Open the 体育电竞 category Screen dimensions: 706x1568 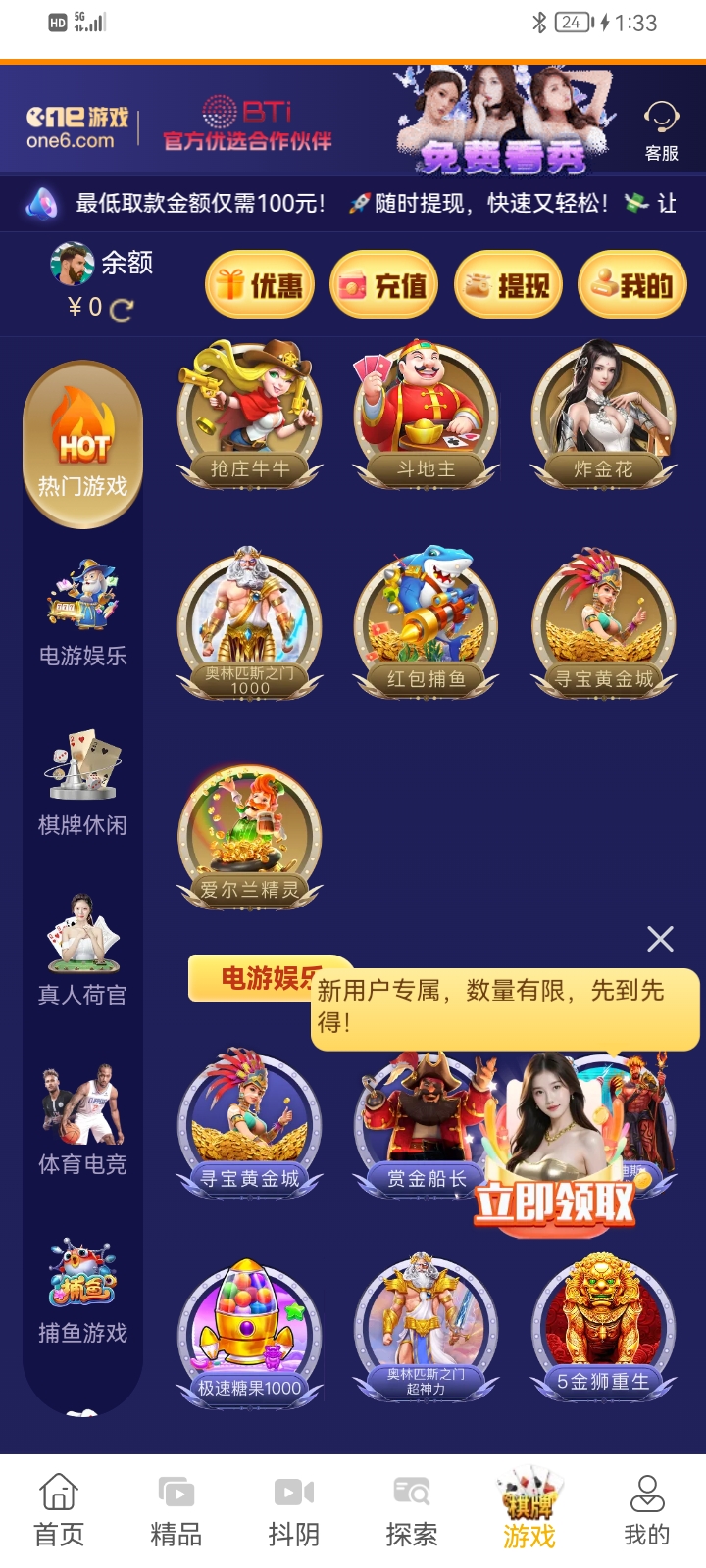(x=83, y=1121)
